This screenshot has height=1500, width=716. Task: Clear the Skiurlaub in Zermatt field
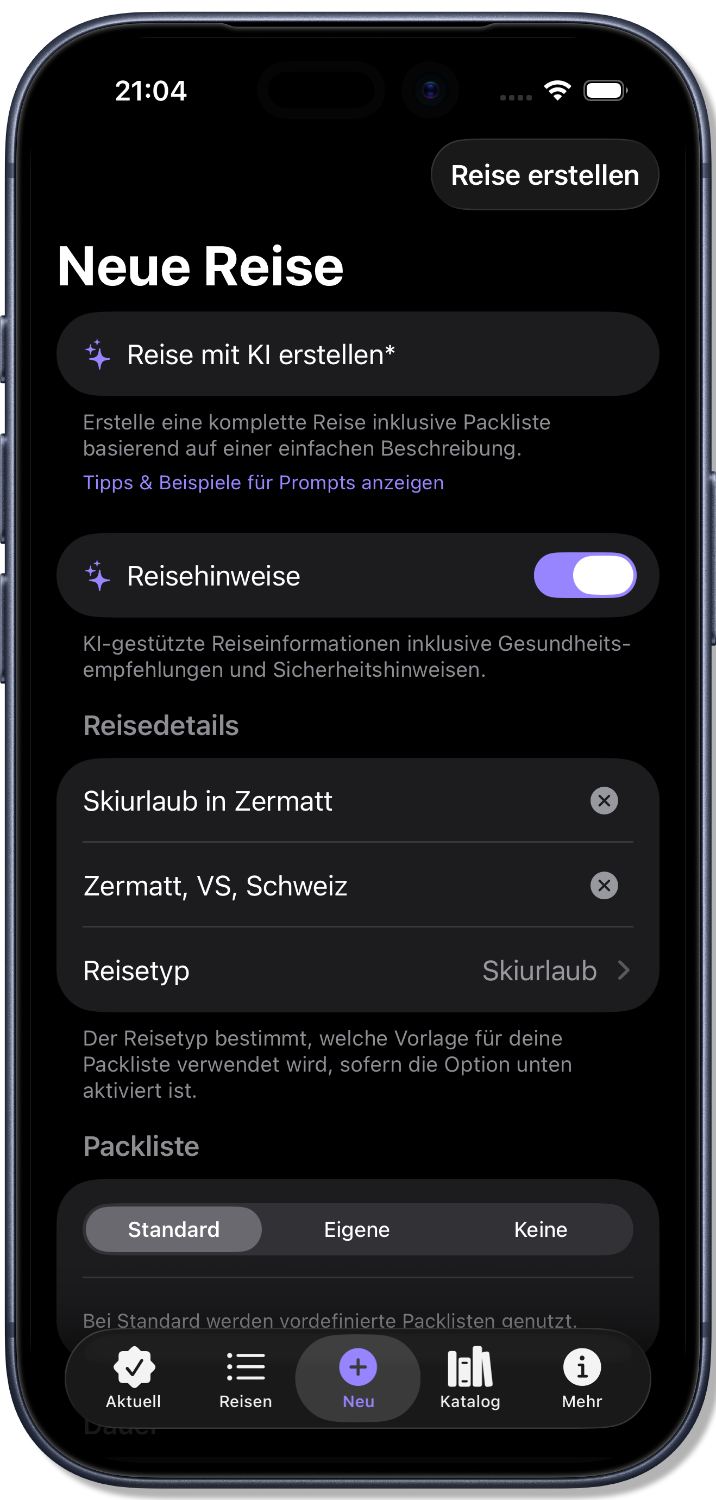604,801
